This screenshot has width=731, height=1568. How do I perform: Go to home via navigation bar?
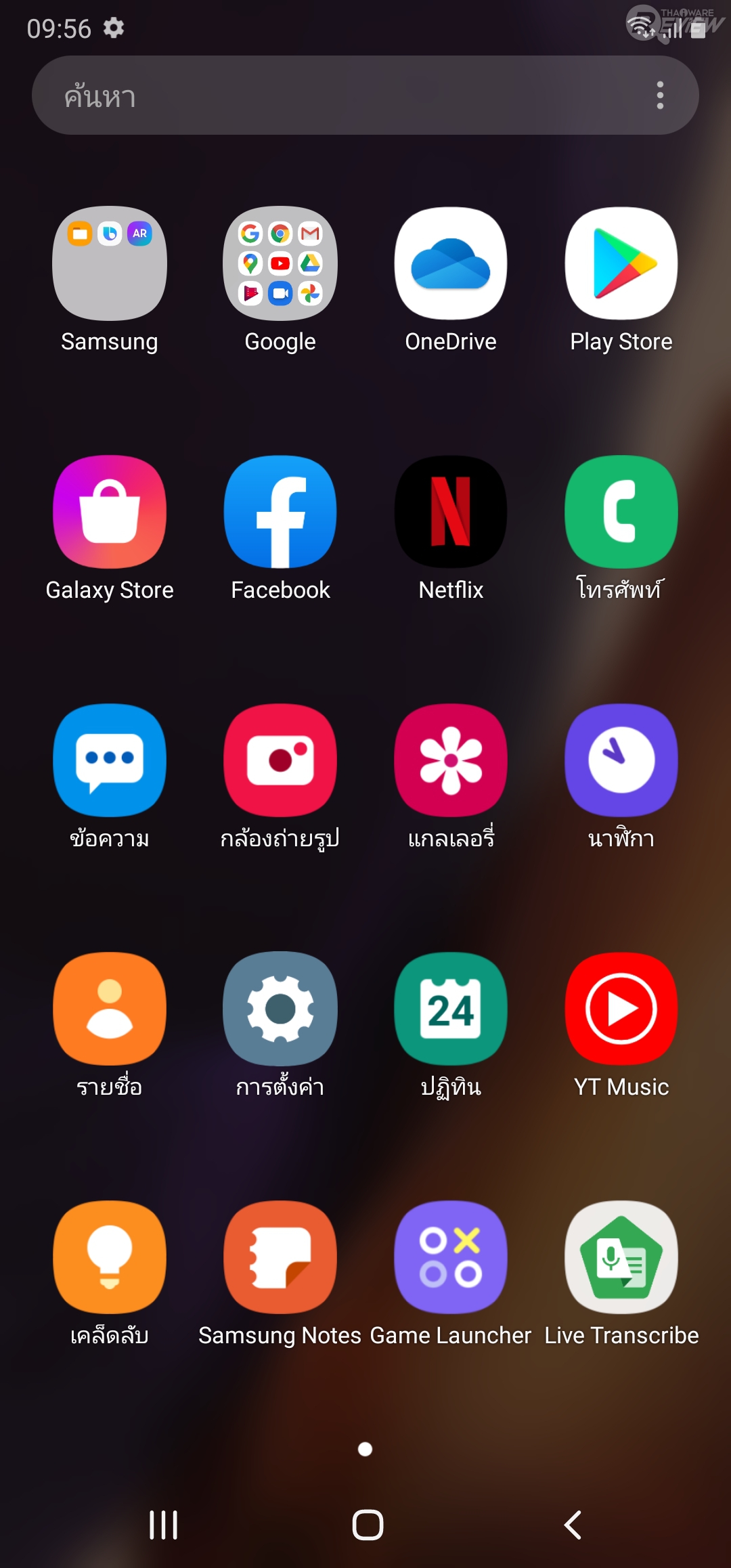(x=368, y=1525)
